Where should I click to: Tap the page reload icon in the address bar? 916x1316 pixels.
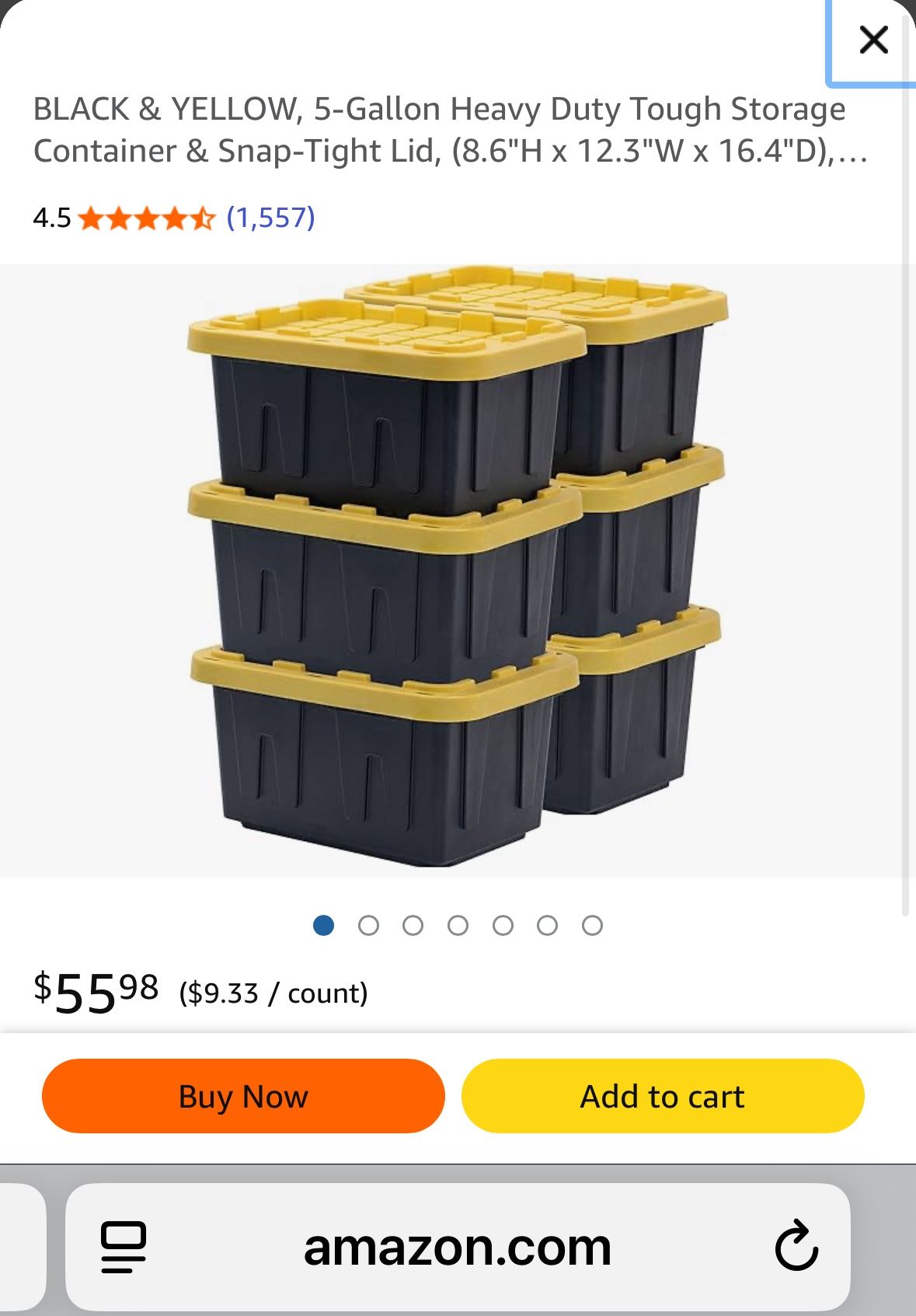(796, 1245)
